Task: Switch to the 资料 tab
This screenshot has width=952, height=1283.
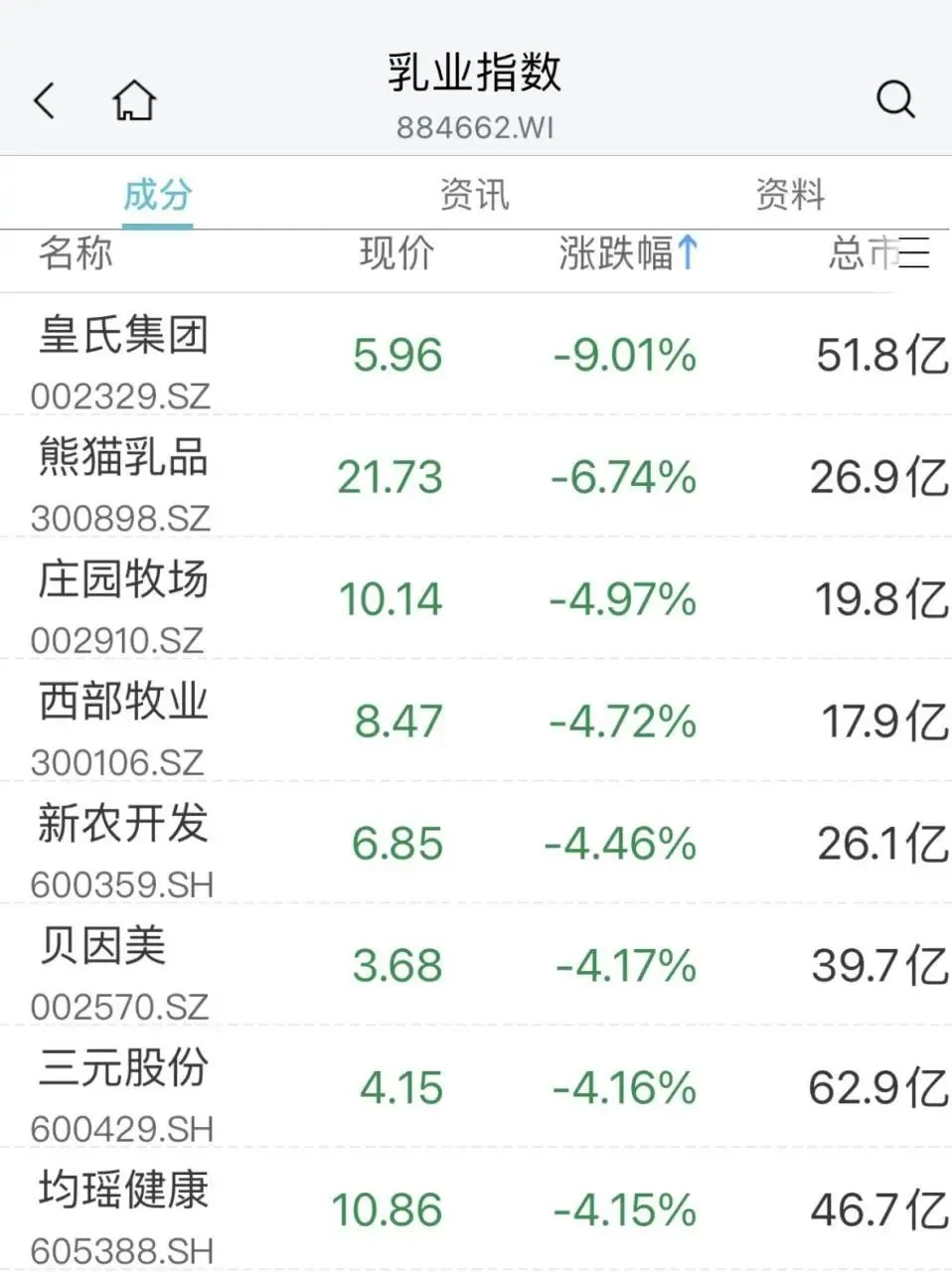Action: [790, 195]
